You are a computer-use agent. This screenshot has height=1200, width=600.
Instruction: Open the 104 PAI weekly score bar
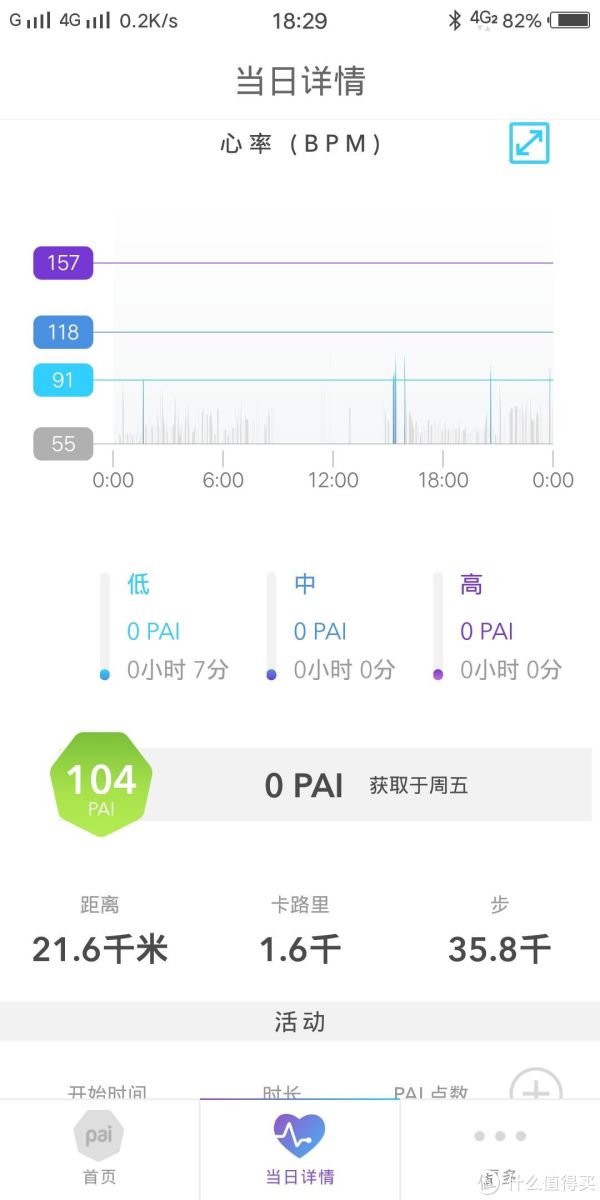coord(321,785)
